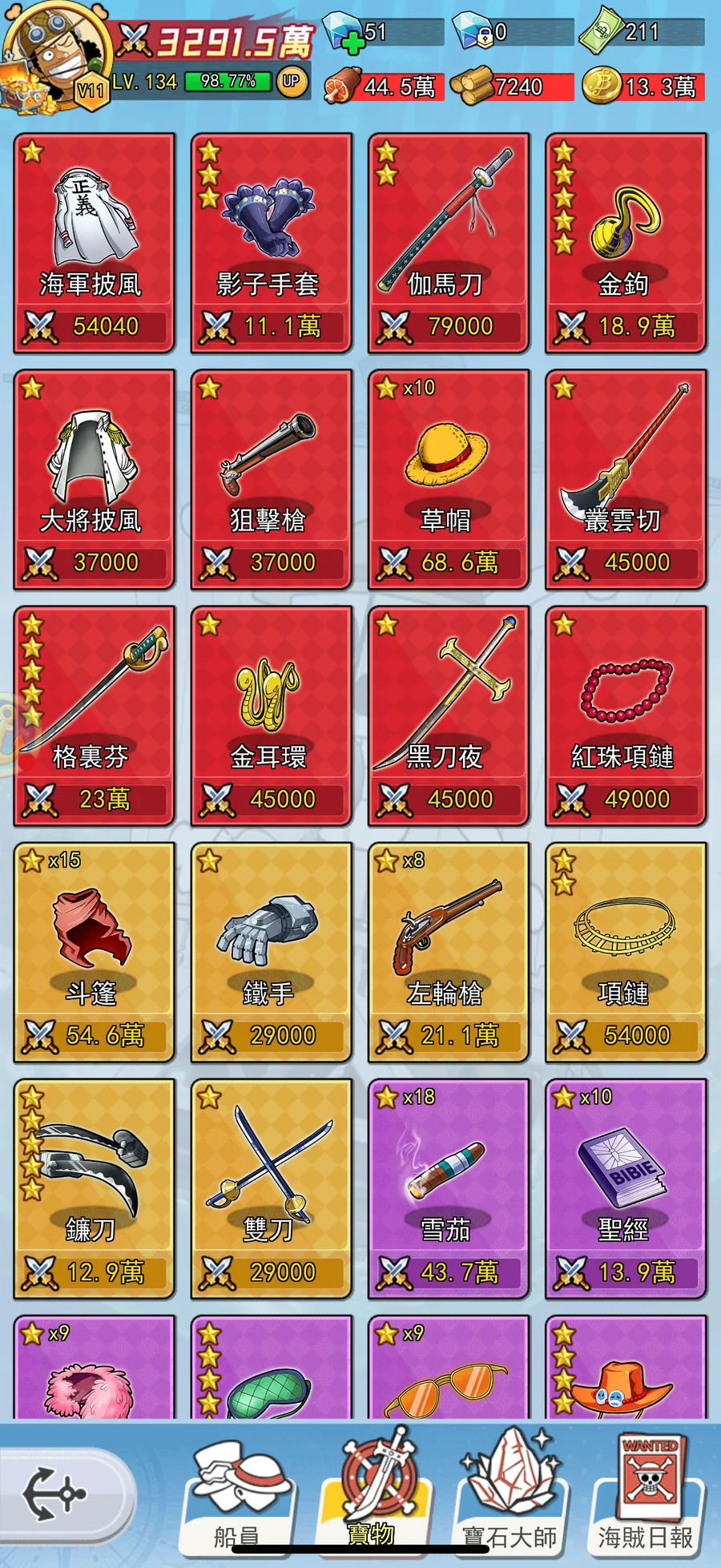Tap the 草帽 straw hat card
The height and width of the screenshot is (1568, 721).
[x=449, y=480]
